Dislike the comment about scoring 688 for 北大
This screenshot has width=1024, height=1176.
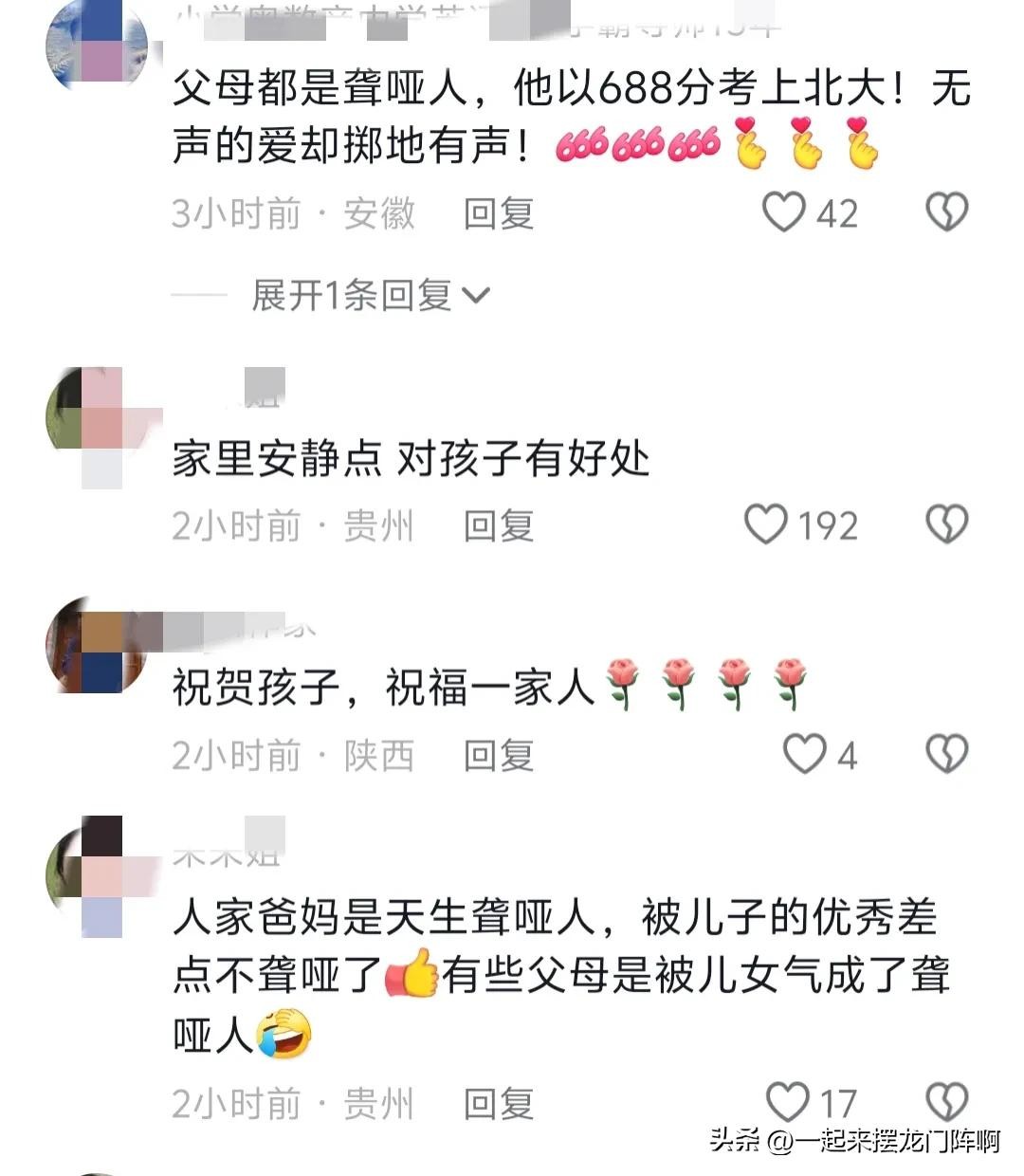pos(946,212)
